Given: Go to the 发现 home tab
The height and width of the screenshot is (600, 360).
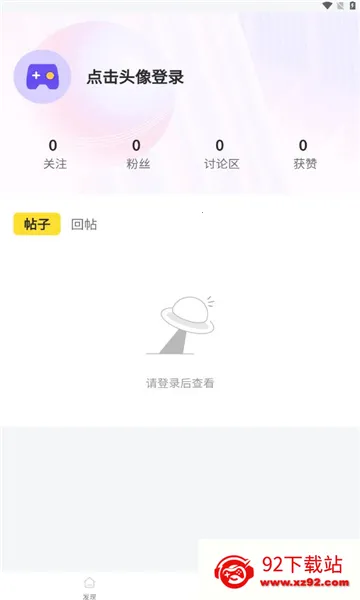Looking at the screenshot, I should (89, 588).
